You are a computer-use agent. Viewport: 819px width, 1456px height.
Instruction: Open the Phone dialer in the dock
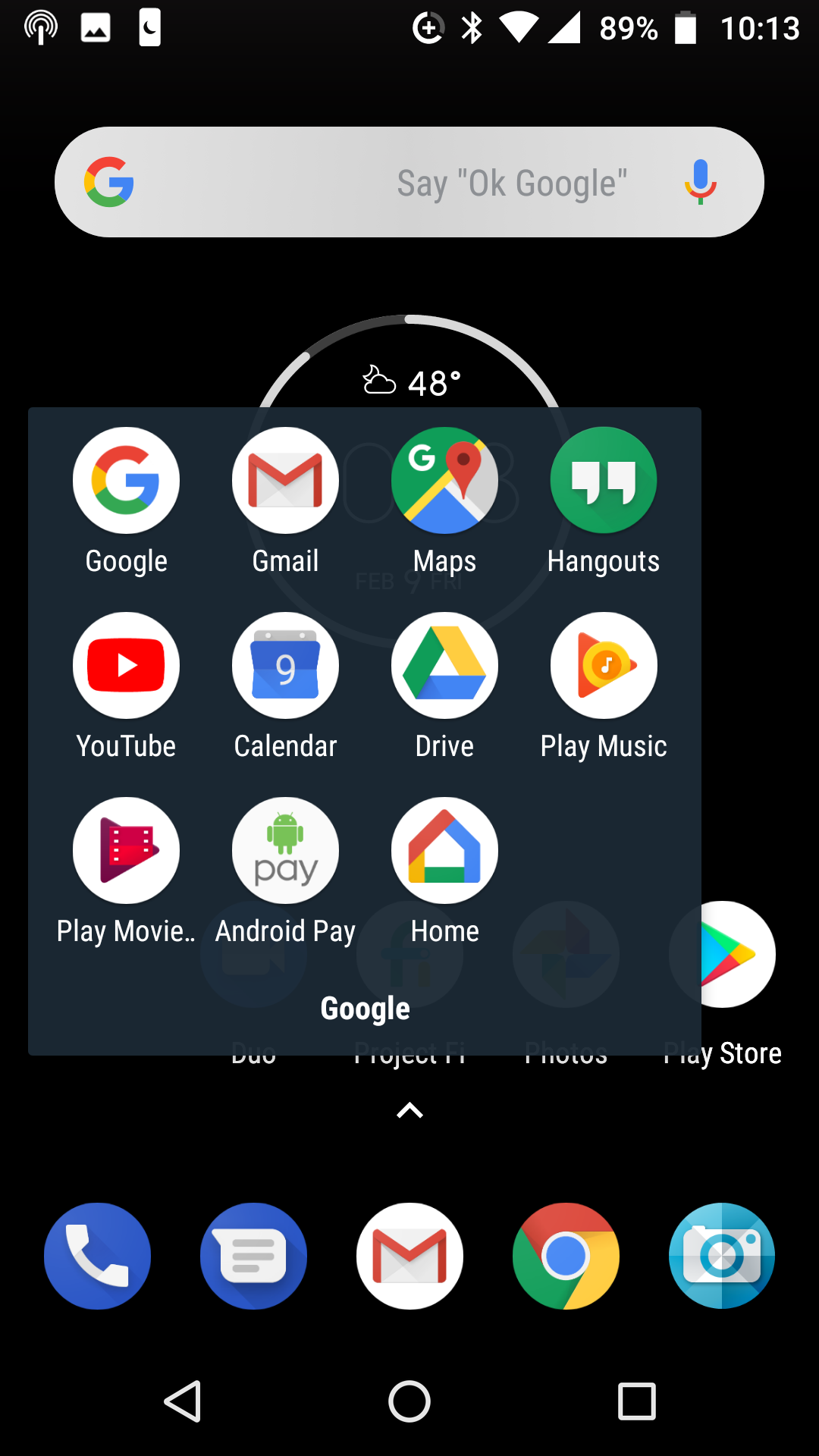[x=97, y=1256]
